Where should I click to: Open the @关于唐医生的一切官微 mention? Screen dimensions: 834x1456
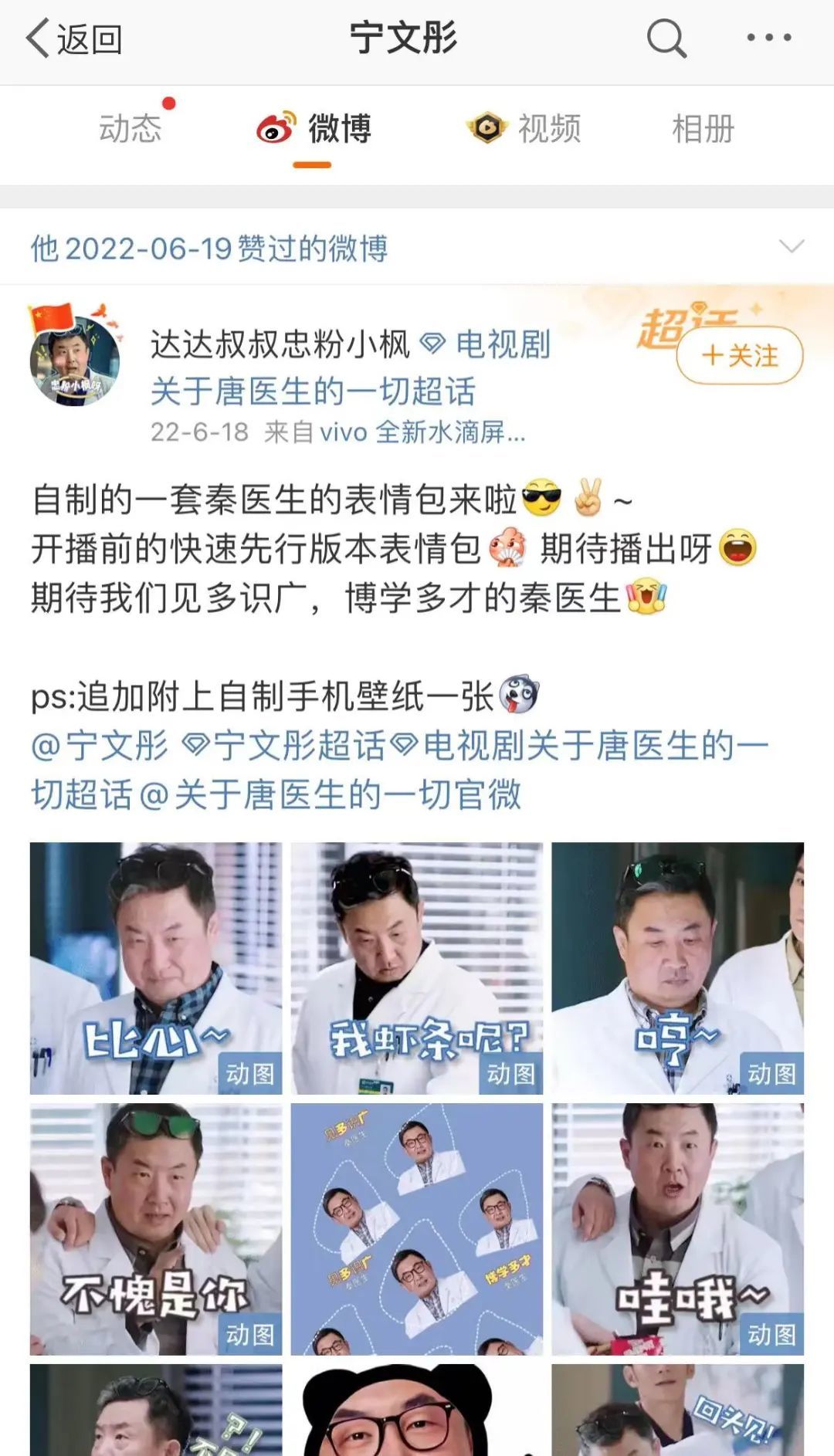click(x=331, y=795)
